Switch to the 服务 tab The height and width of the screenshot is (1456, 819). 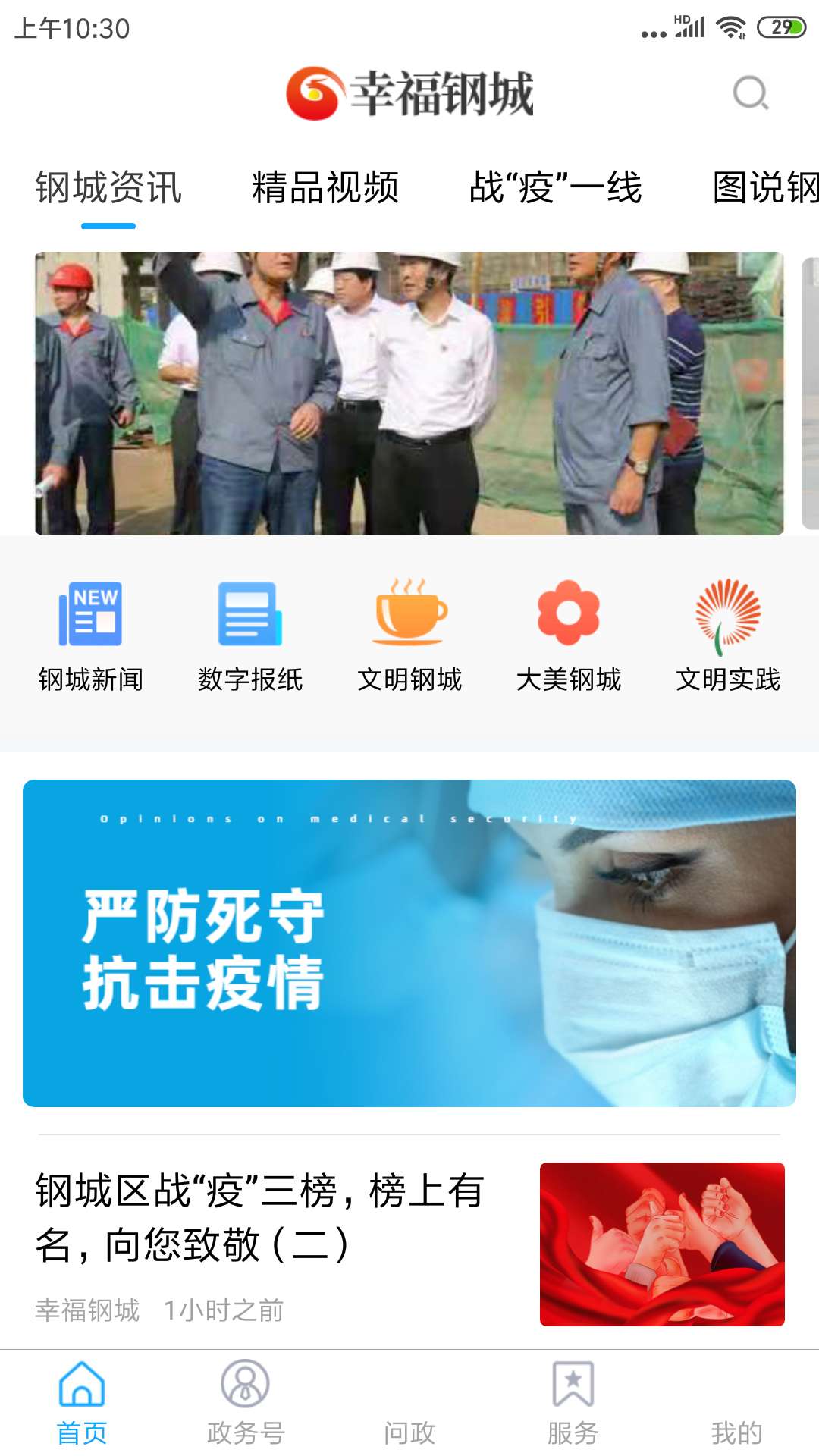click(x=573, y=1403)
